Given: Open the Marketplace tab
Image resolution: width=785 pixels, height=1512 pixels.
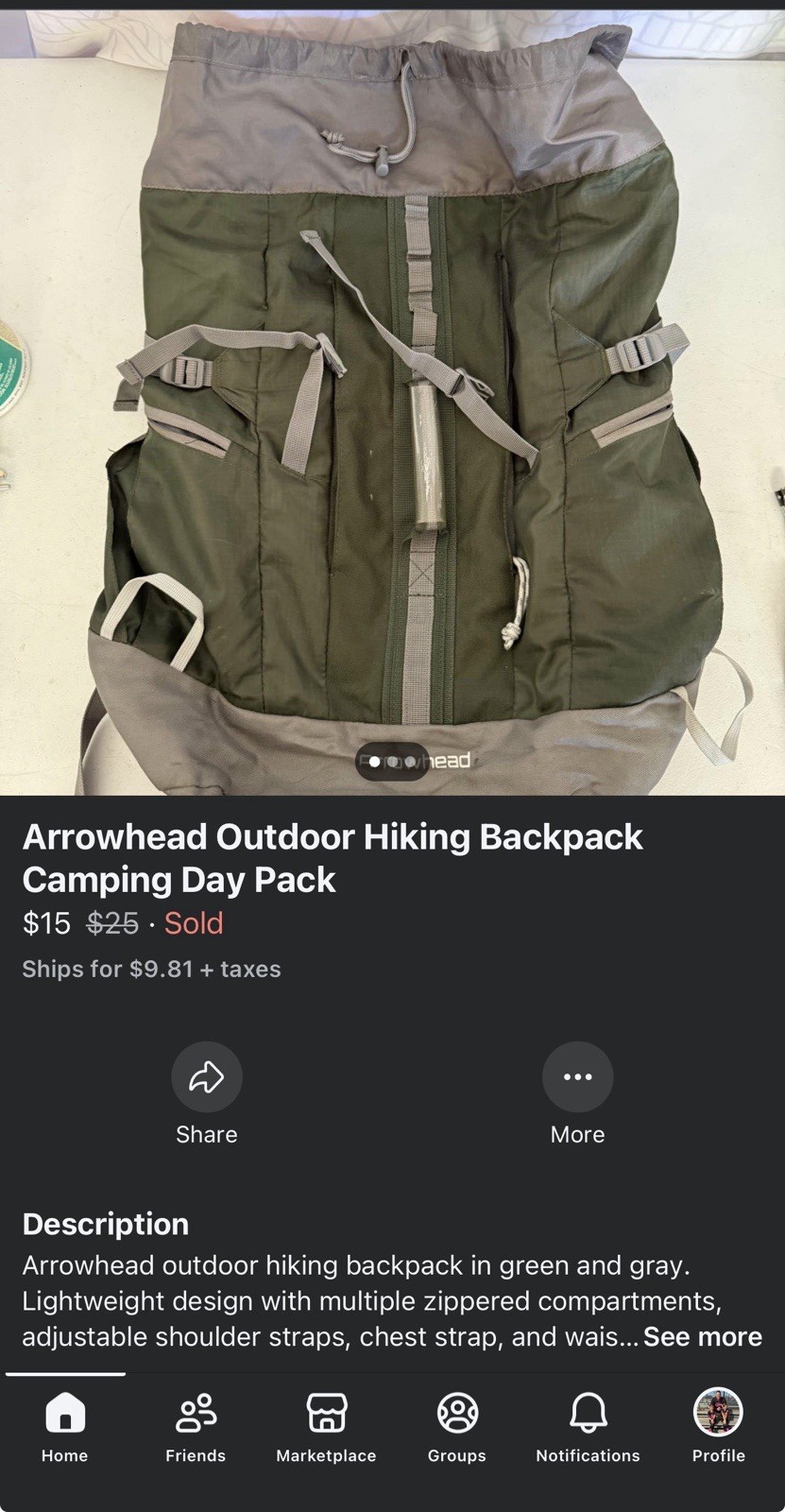Looking at the screenshot, I should pos(326,1426).
